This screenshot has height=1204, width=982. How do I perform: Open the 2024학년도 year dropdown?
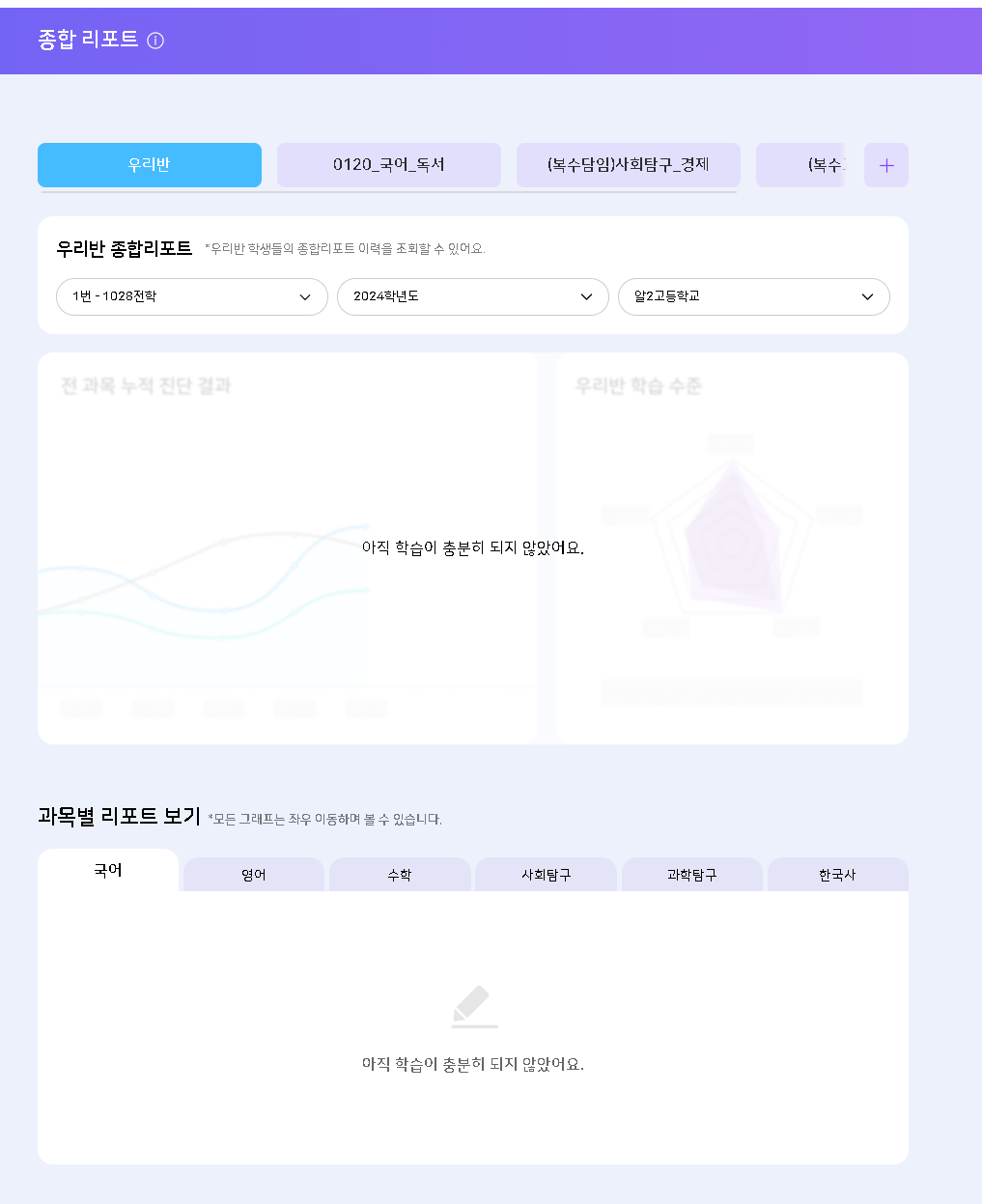(473, 296)
